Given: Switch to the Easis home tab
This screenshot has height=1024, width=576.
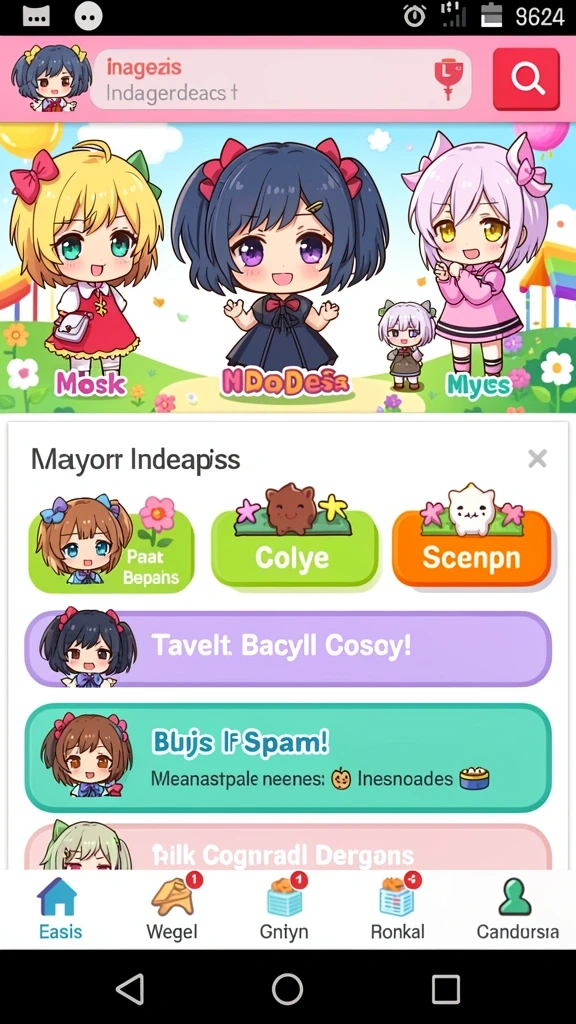Looking at the screenshot, I should click(x=59, y=908).
